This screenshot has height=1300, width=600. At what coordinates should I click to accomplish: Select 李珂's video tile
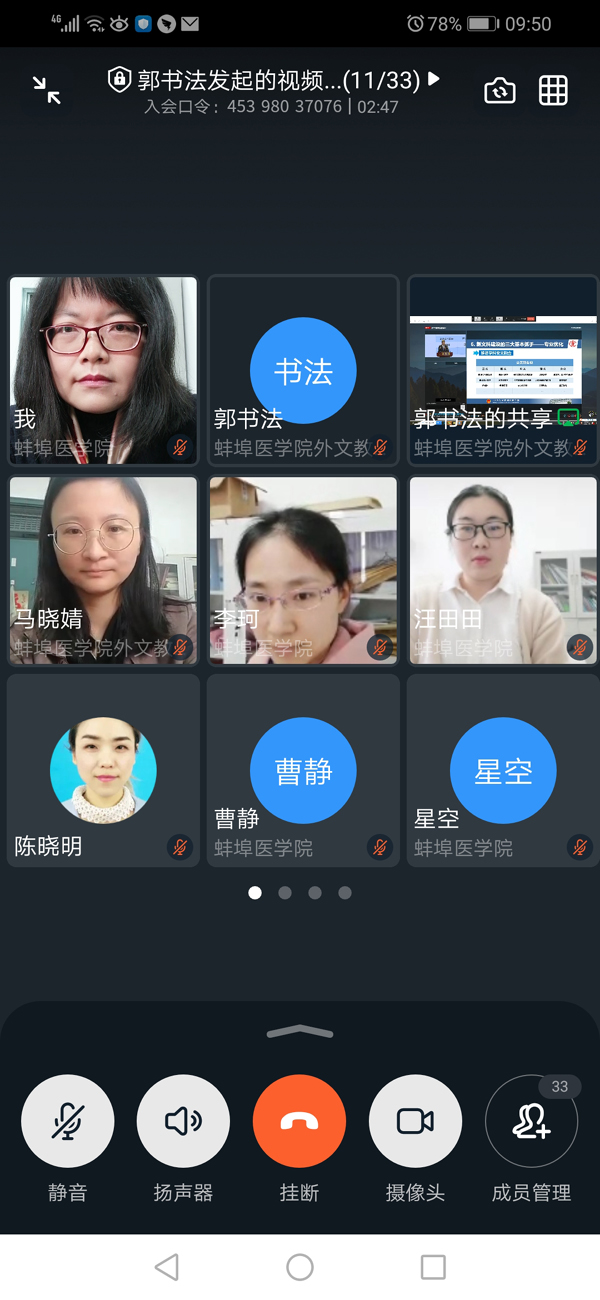click(302, 570)
